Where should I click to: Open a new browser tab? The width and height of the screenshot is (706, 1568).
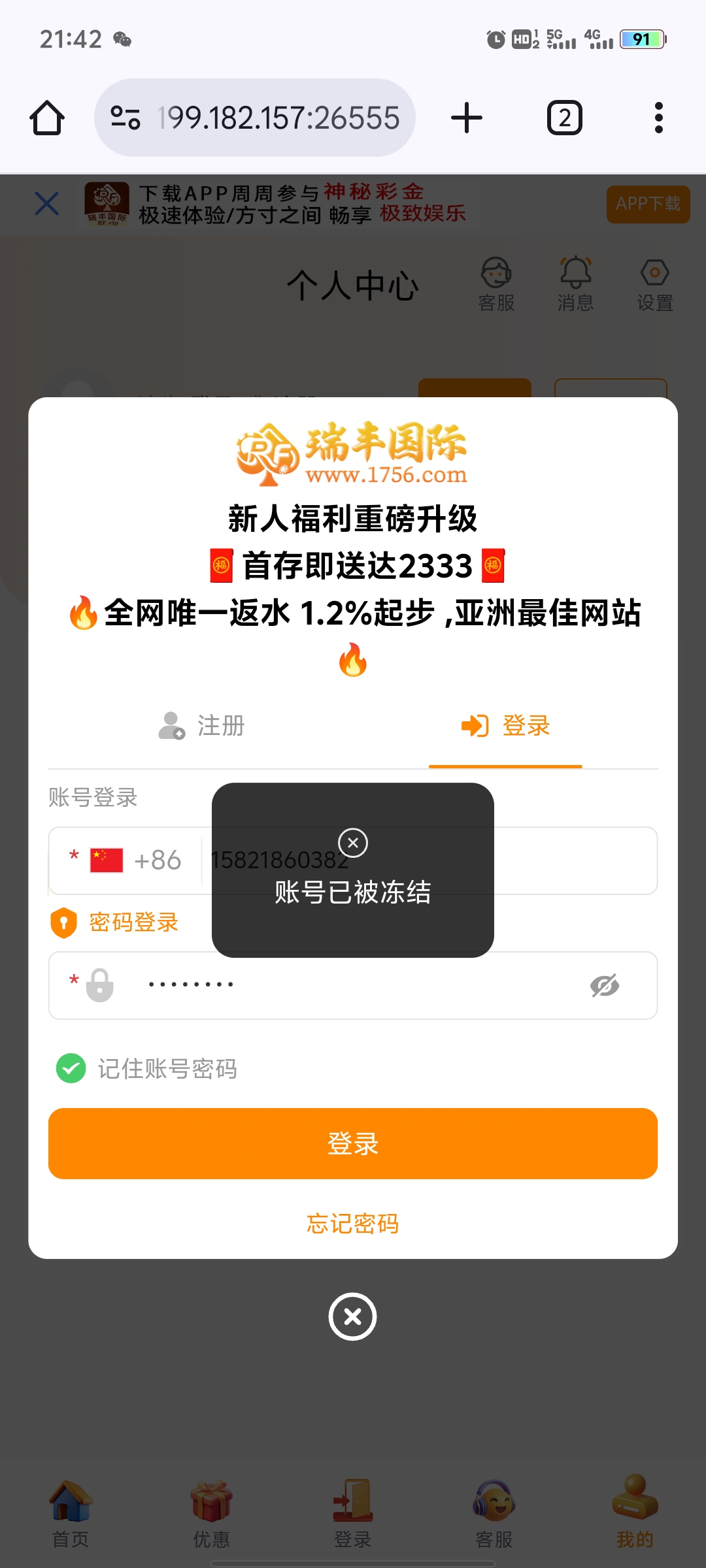coord(466,118)
